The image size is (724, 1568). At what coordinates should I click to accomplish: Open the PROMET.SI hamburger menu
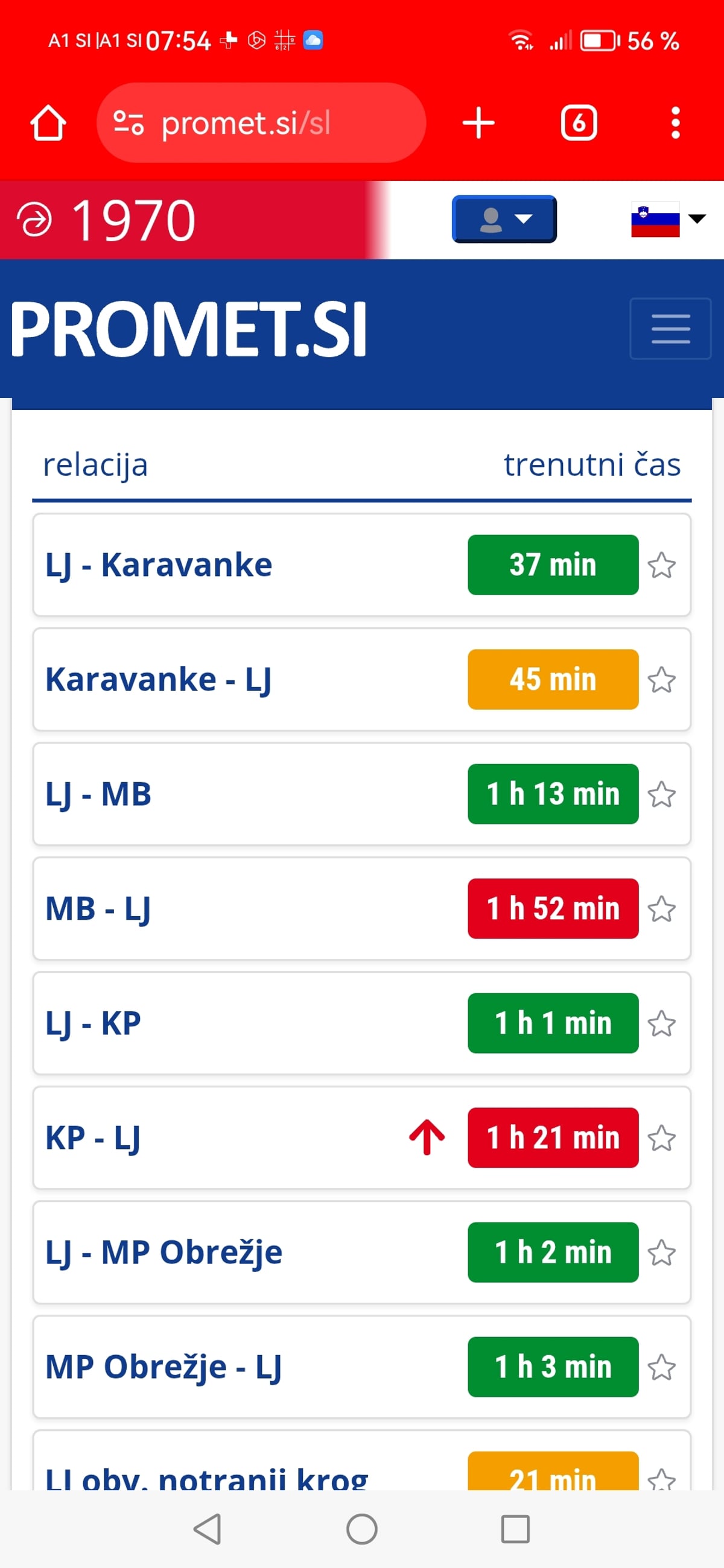tap(670, 329)
